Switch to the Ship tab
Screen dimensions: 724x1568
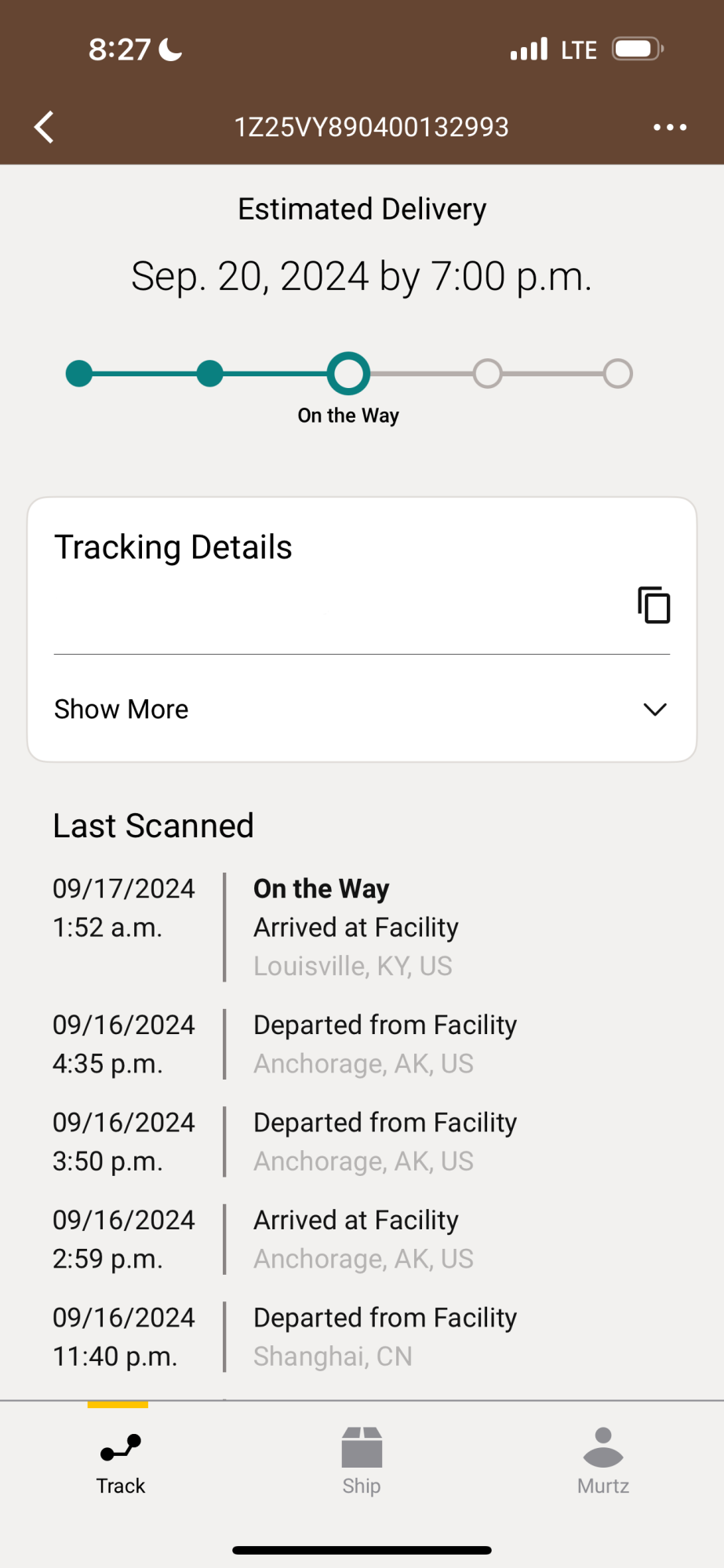coord(362,1461)
